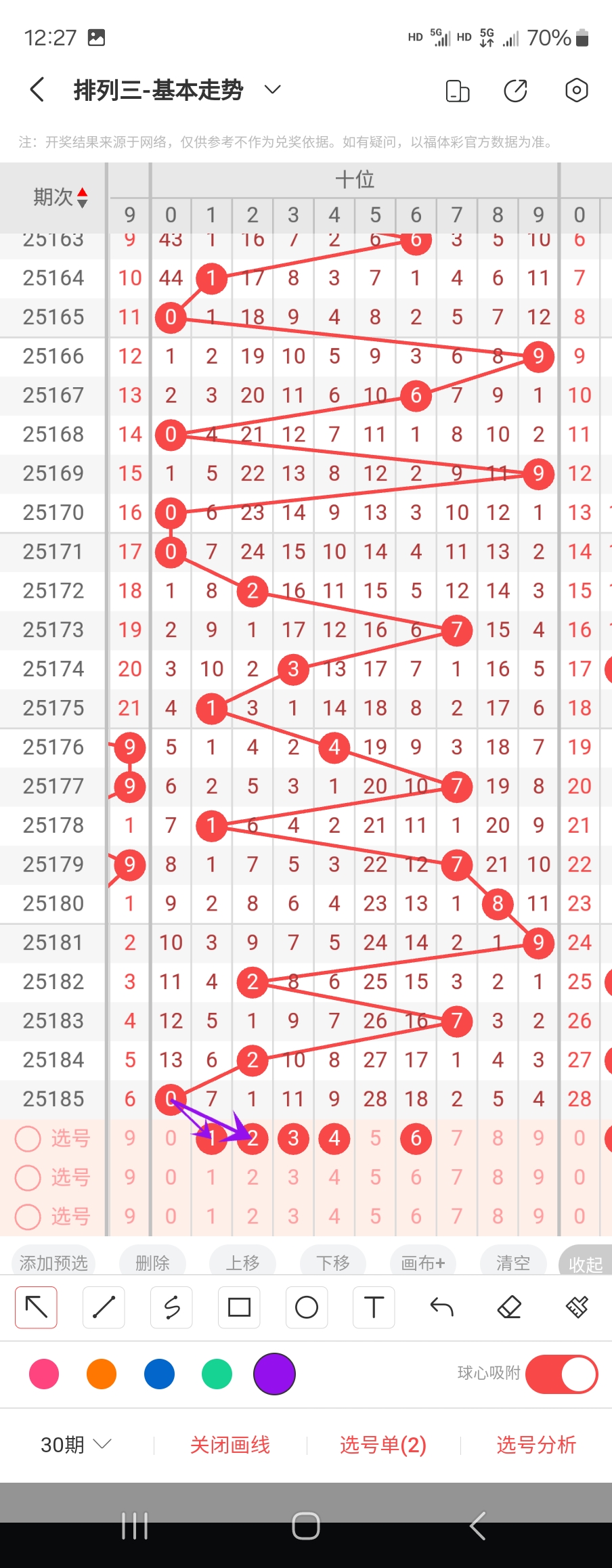Disable the 球心吸附 switch
The width and height of the screenshot is (612, 1568).
561,1374
